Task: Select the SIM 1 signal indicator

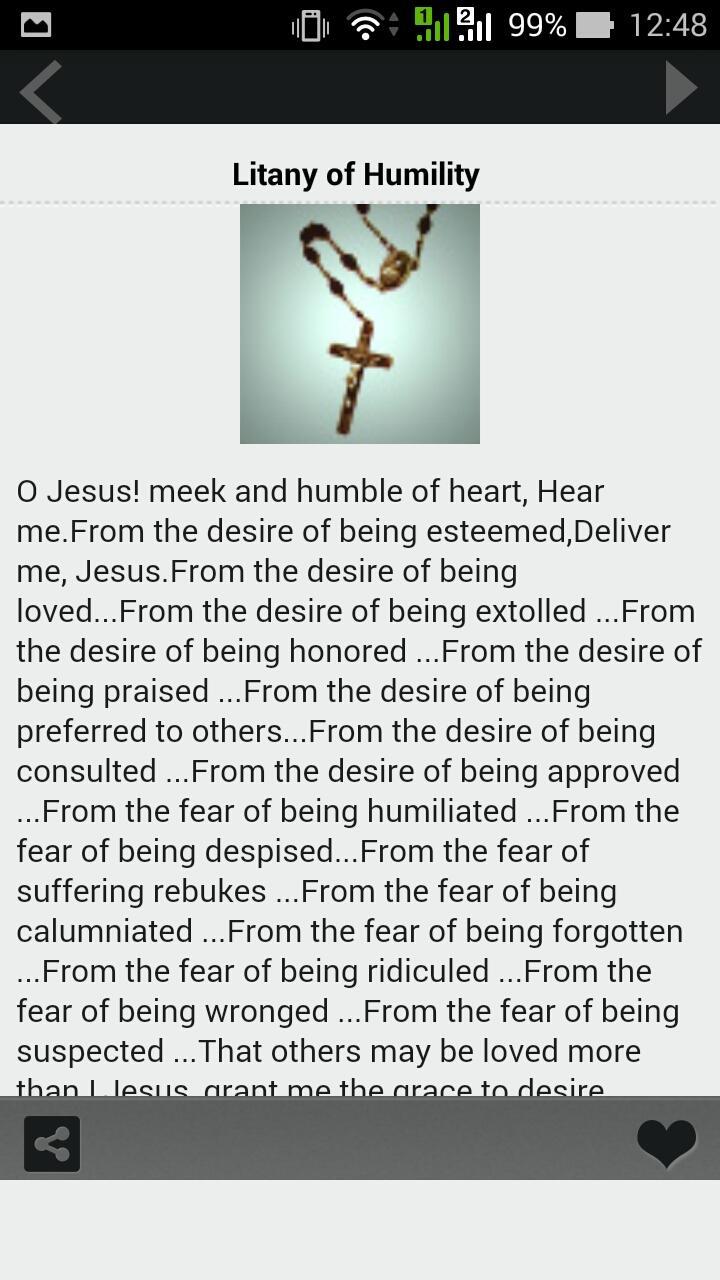Action: 432,24
